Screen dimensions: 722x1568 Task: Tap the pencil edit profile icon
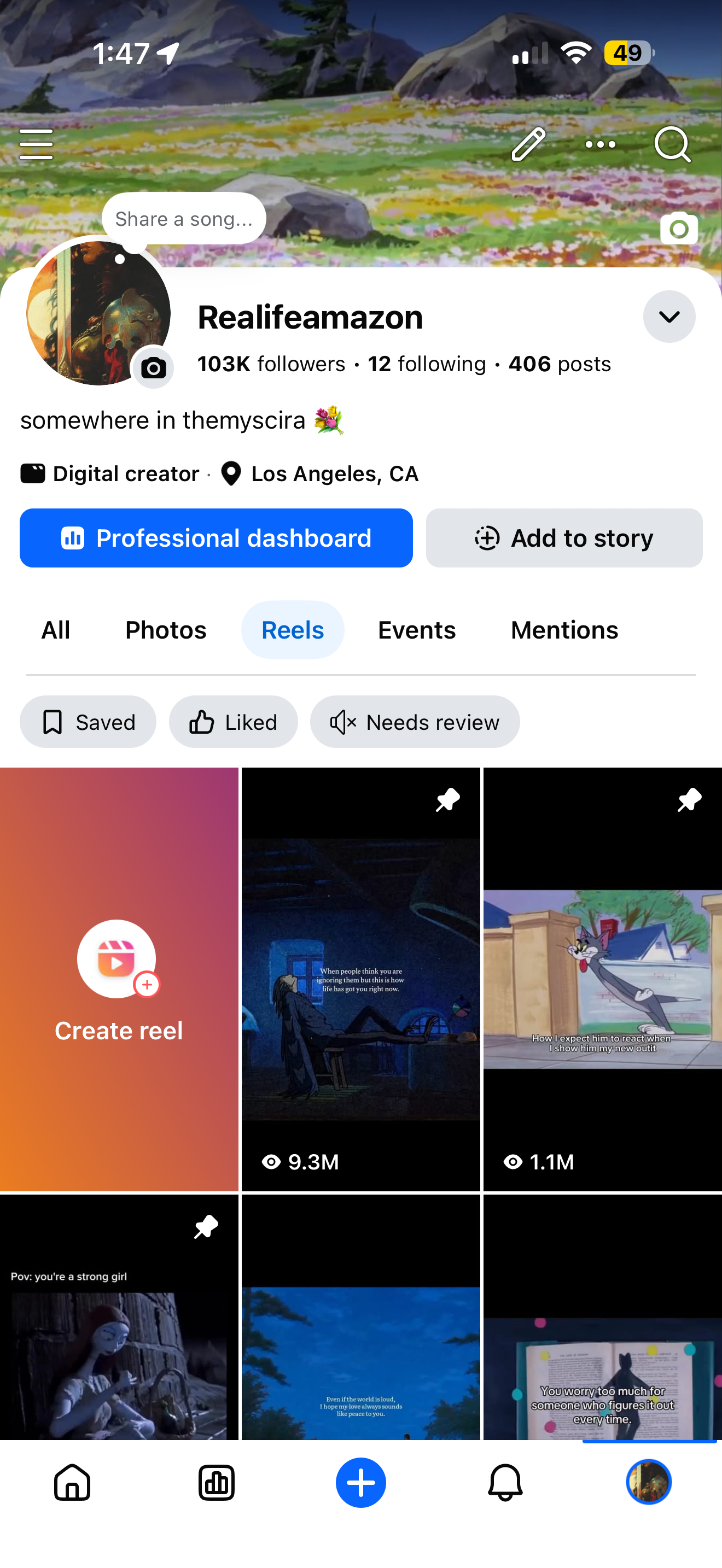(528, 144)
